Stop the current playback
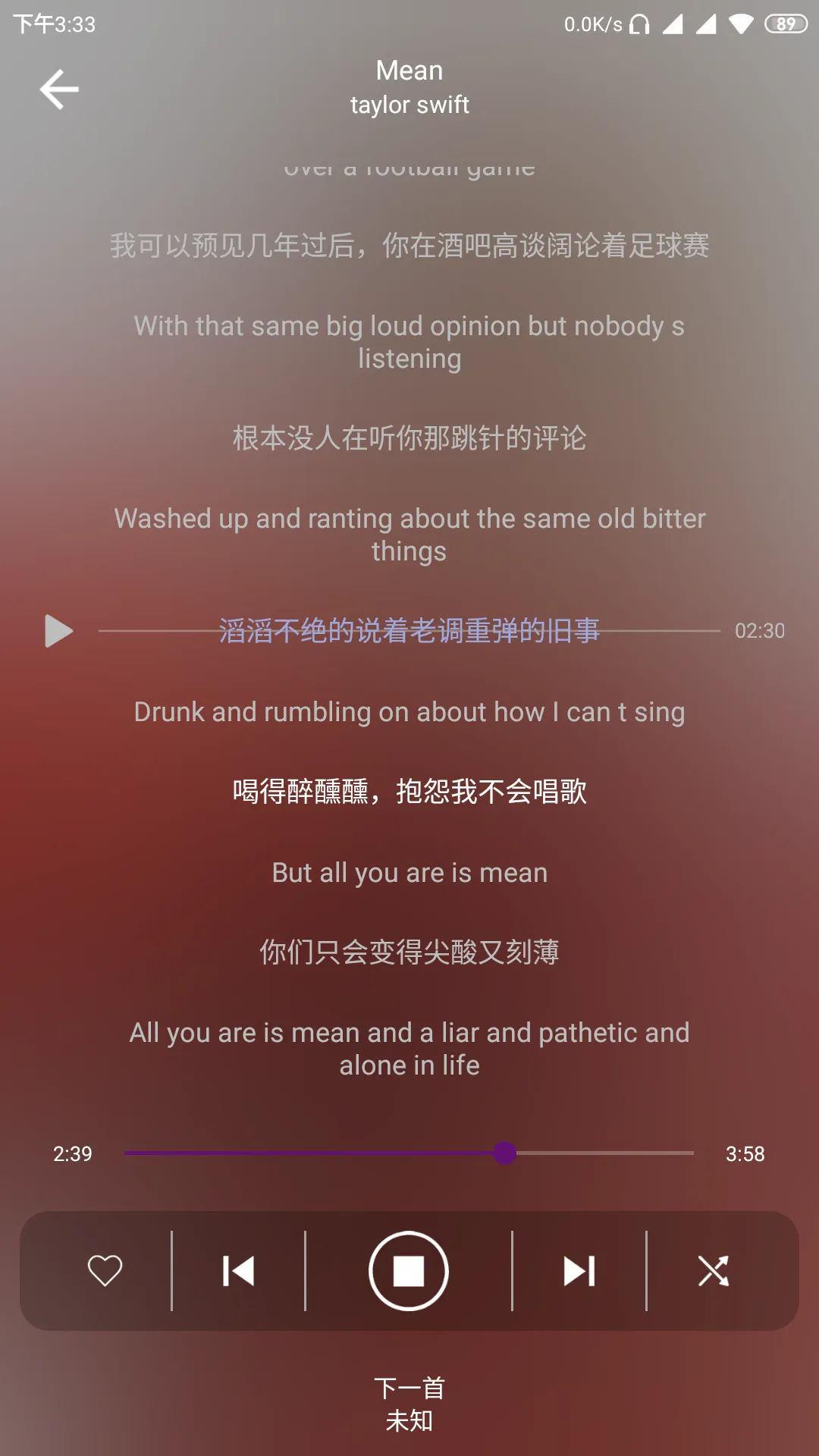This screenshot has height=1456, width=819. 408,1271
